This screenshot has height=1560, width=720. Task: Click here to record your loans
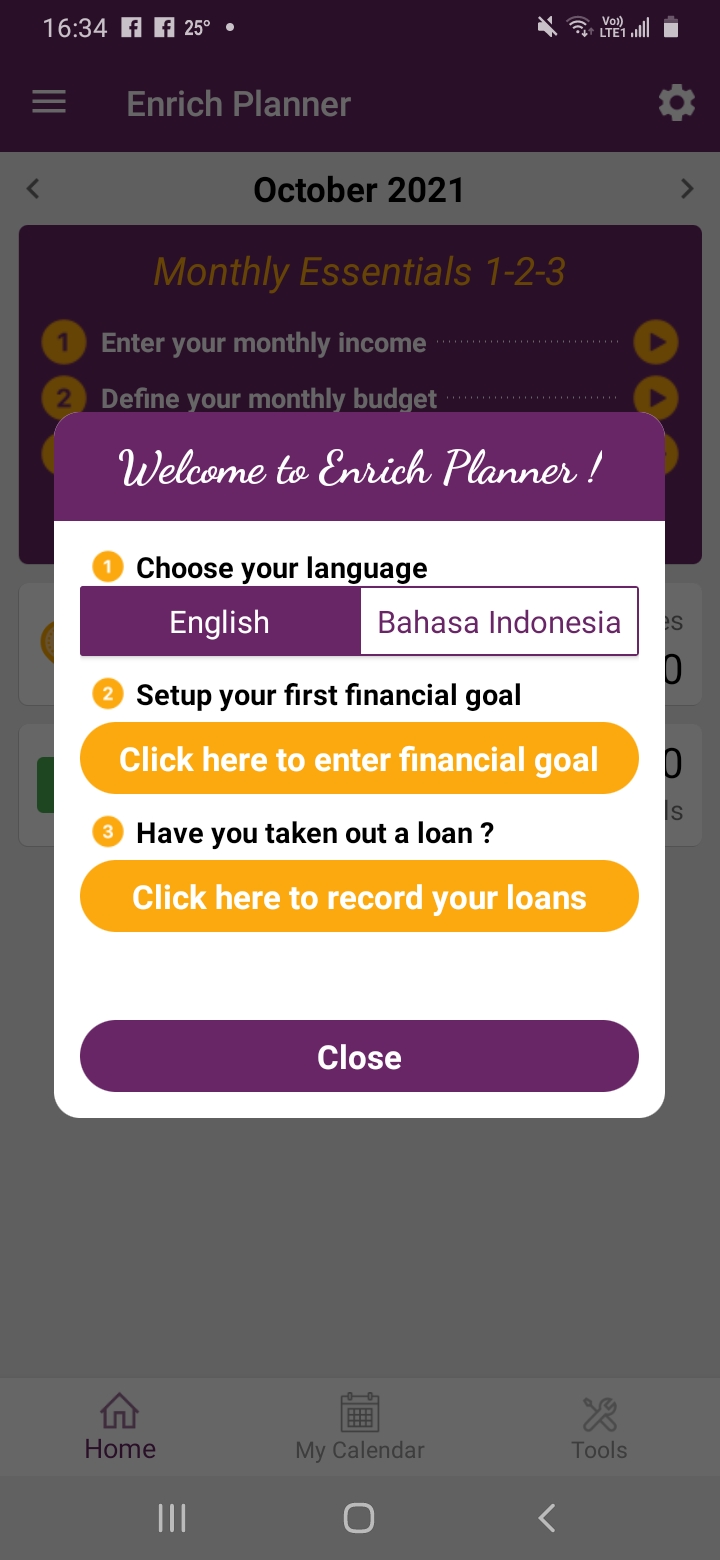[x=359, y=897]
